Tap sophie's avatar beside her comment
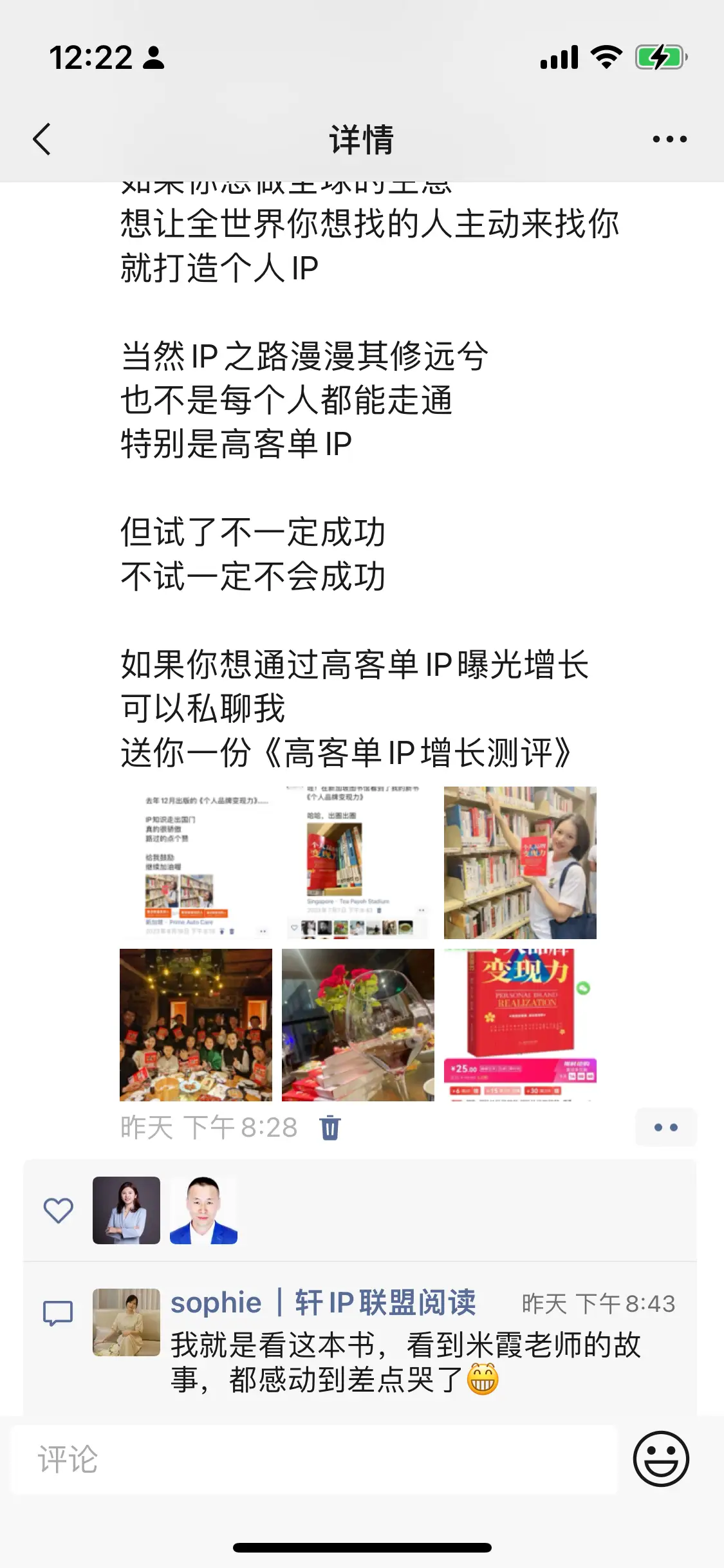Viewport: 724px width, 1568px height. tap(126, 1322)
